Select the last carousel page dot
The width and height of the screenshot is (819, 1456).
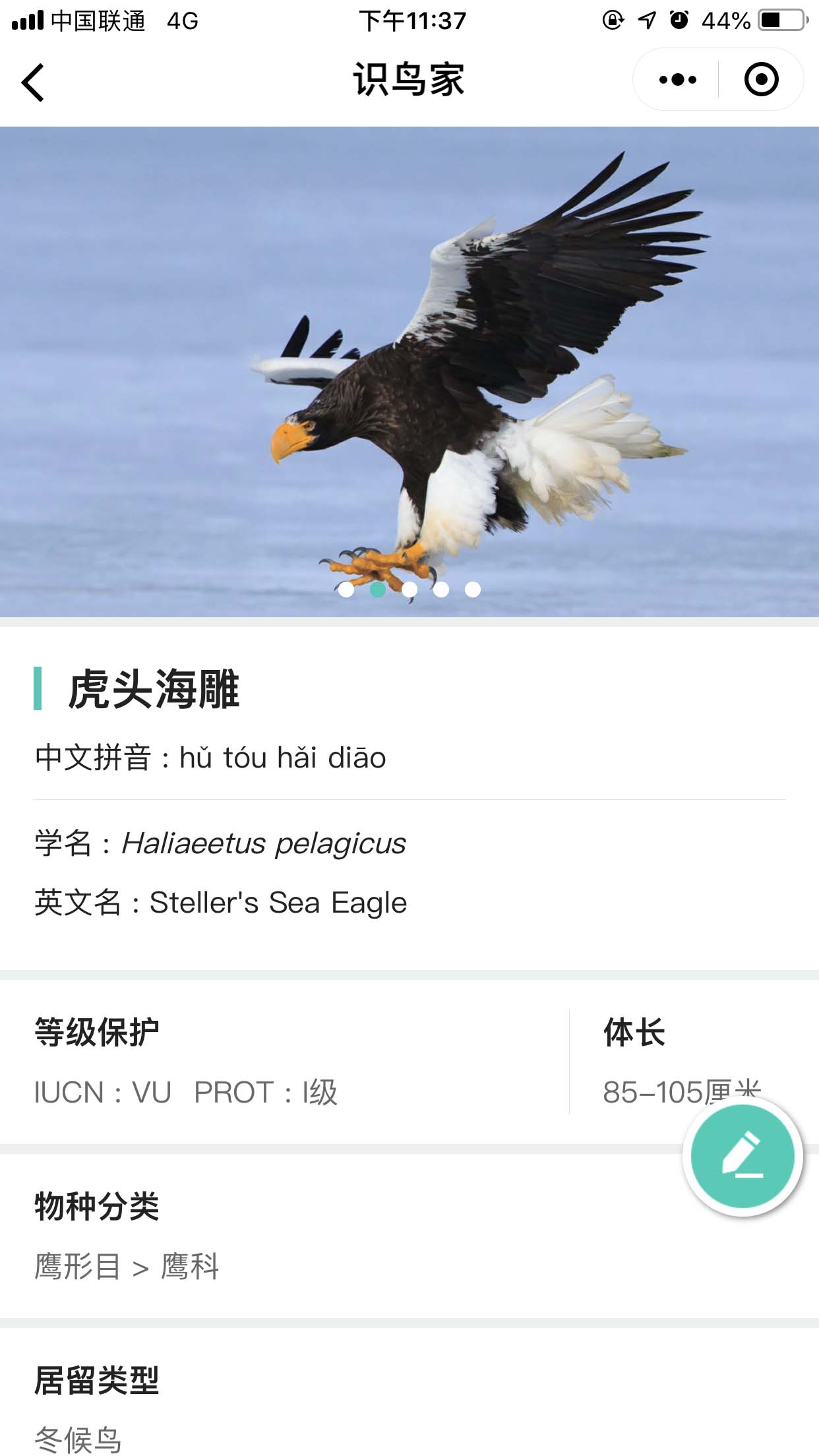(473, 590)
